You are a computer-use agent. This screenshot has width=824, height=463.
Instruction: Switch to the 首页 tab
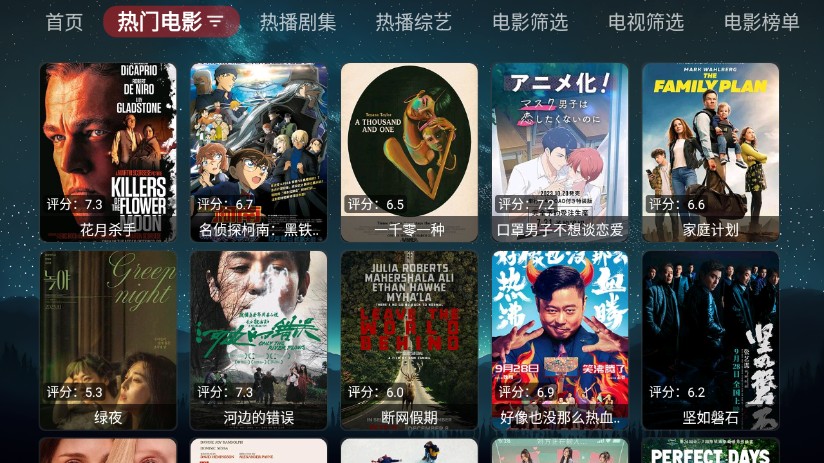pyautogui.click(x=64, y=22)
